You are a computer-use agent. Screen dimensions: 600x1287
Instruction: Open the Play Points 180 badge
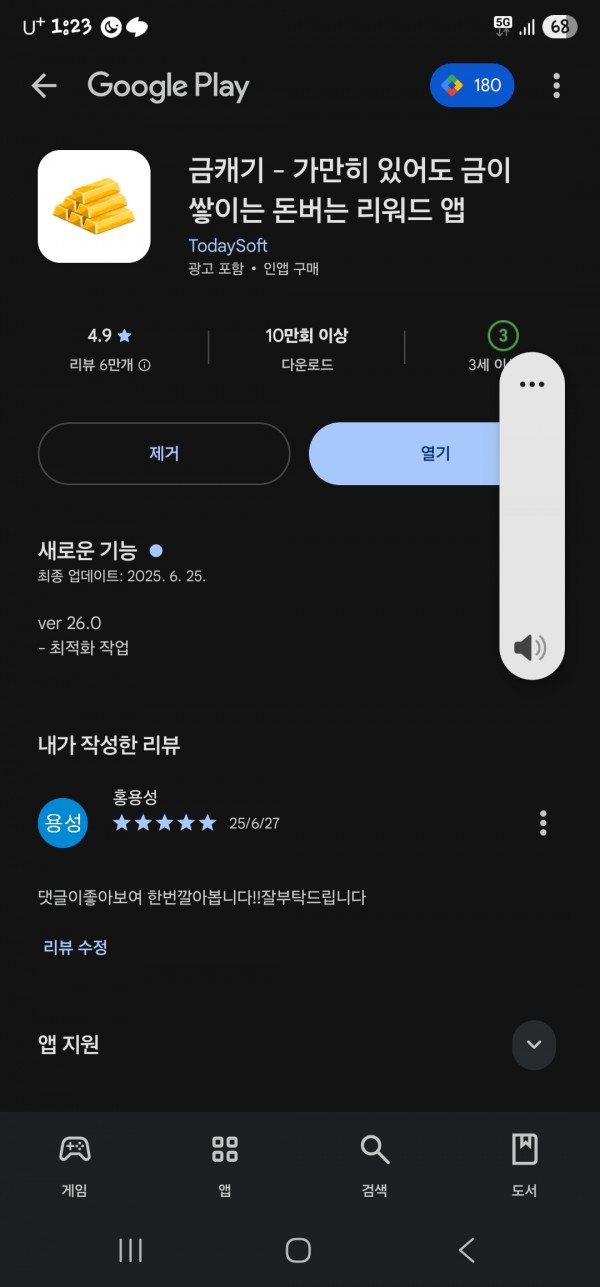click(472, 86)
